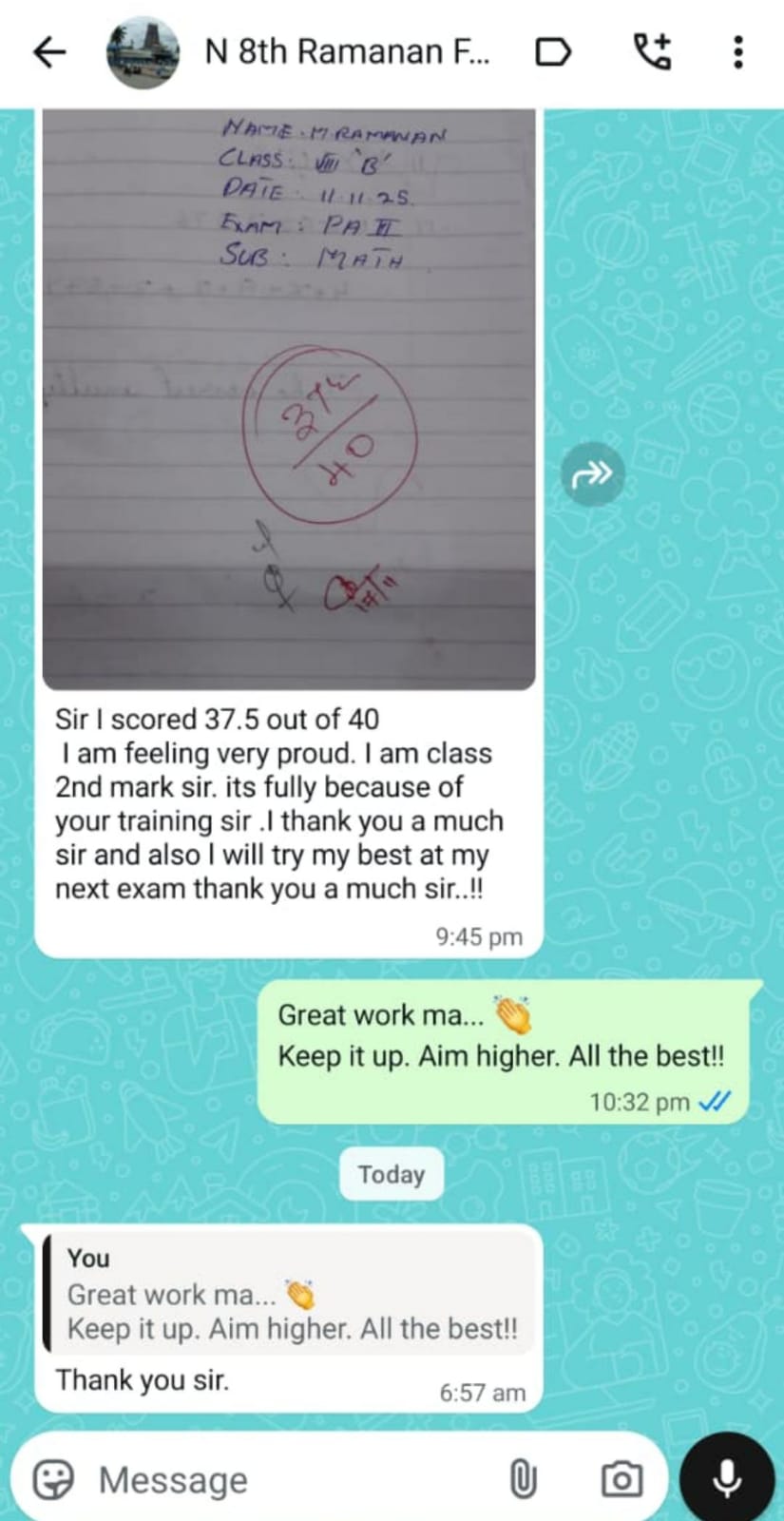Jump to the quoted 'Great work ma' message
The height and width of the screenshot is (1521, 784).
click(x=290, y=1295)
